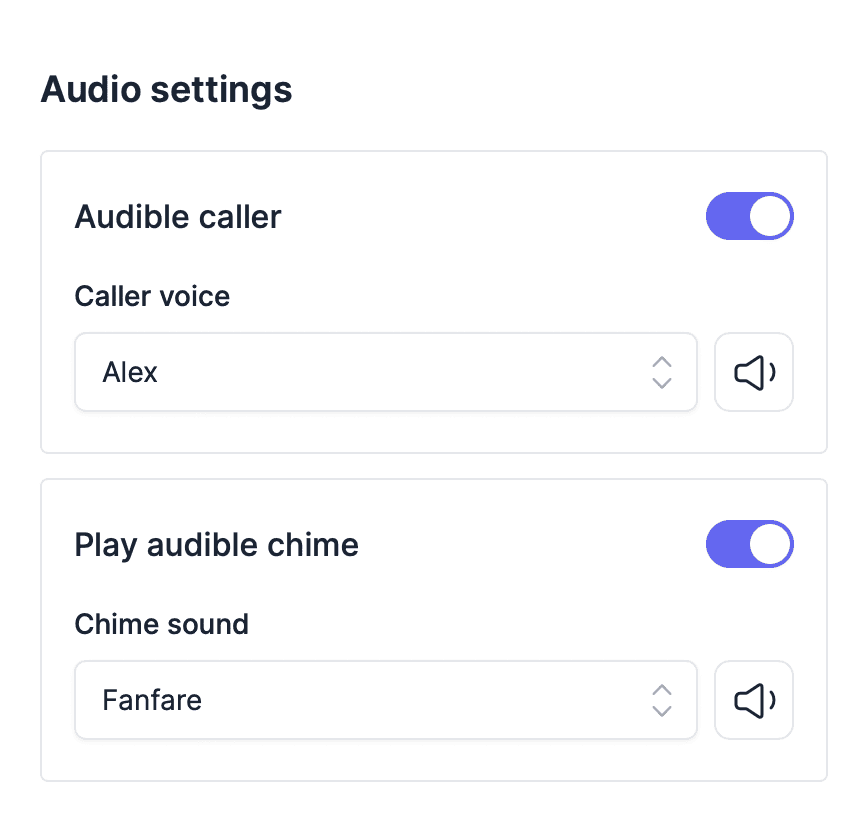The width and height of the screenshot is (860, 814).
Task: Open the Caller voice dropdown showing Alex
Action: click(385, 372)
